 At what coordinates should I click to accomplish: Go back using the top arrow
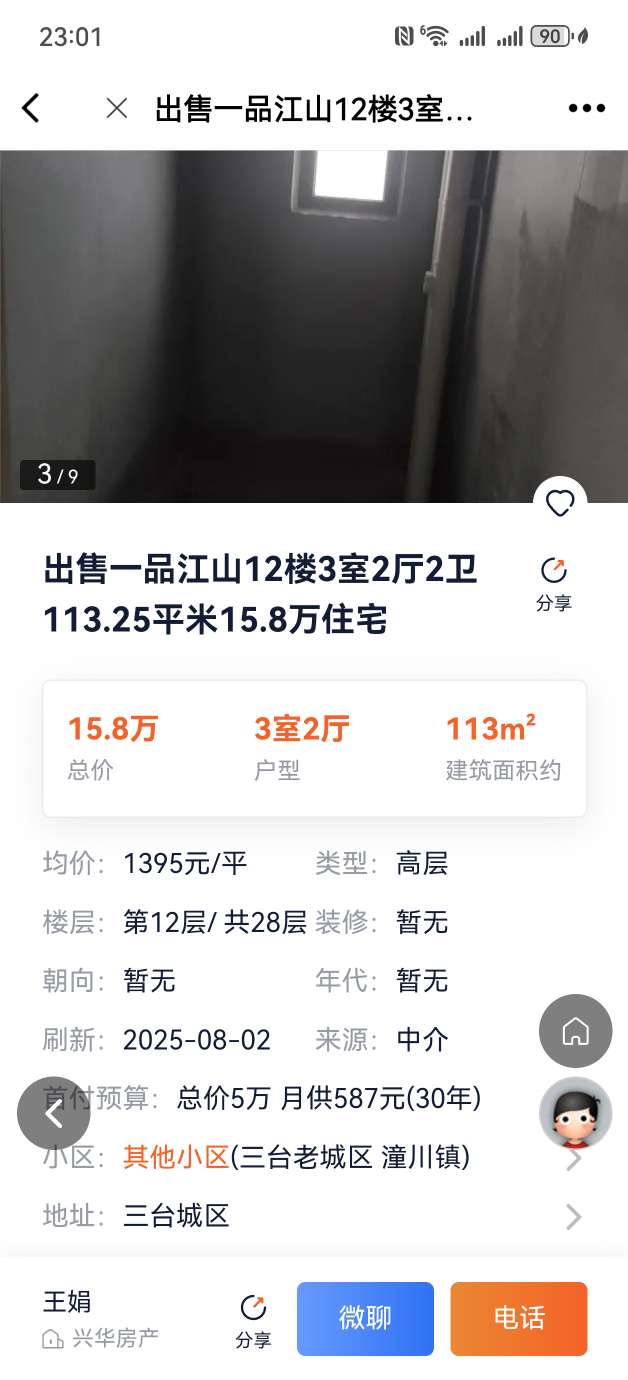(32, 108)
